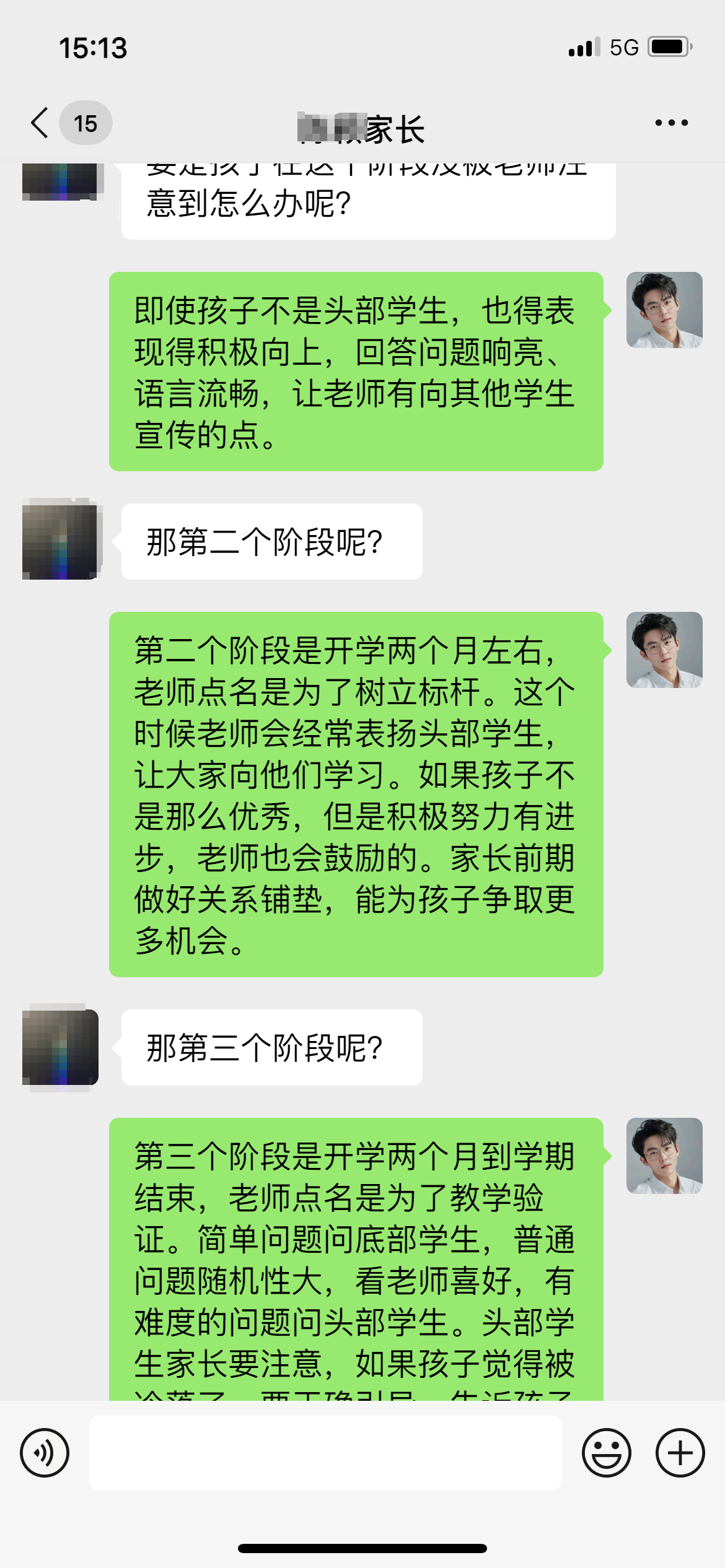725x1568 pixels.
Task: Switch to voice message input
Action: (45, 1453)
